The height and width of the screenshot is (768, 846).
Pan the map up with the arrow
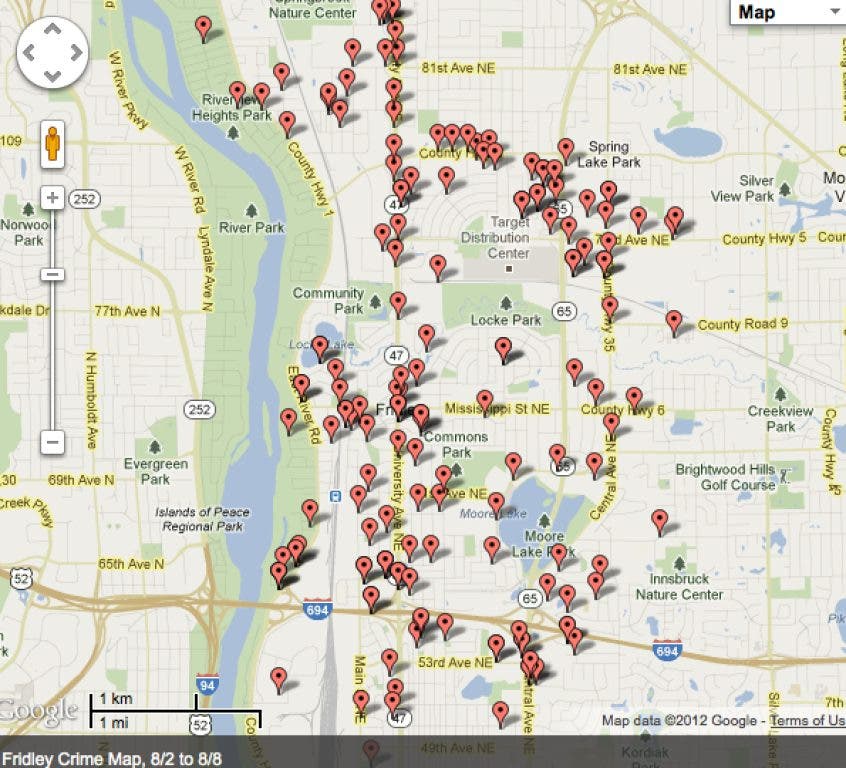pos(53,29)
